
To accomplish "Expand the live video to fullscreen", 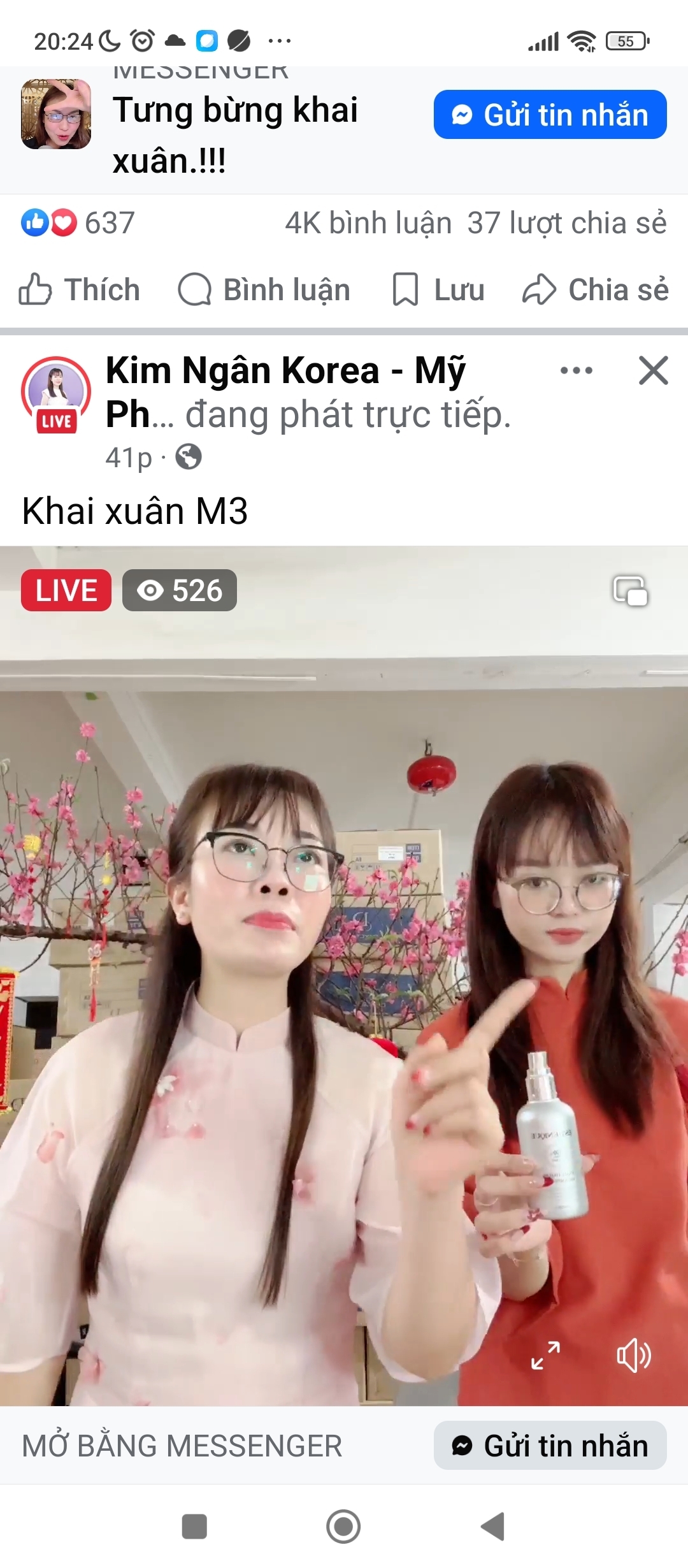I will click(546, 1356).
